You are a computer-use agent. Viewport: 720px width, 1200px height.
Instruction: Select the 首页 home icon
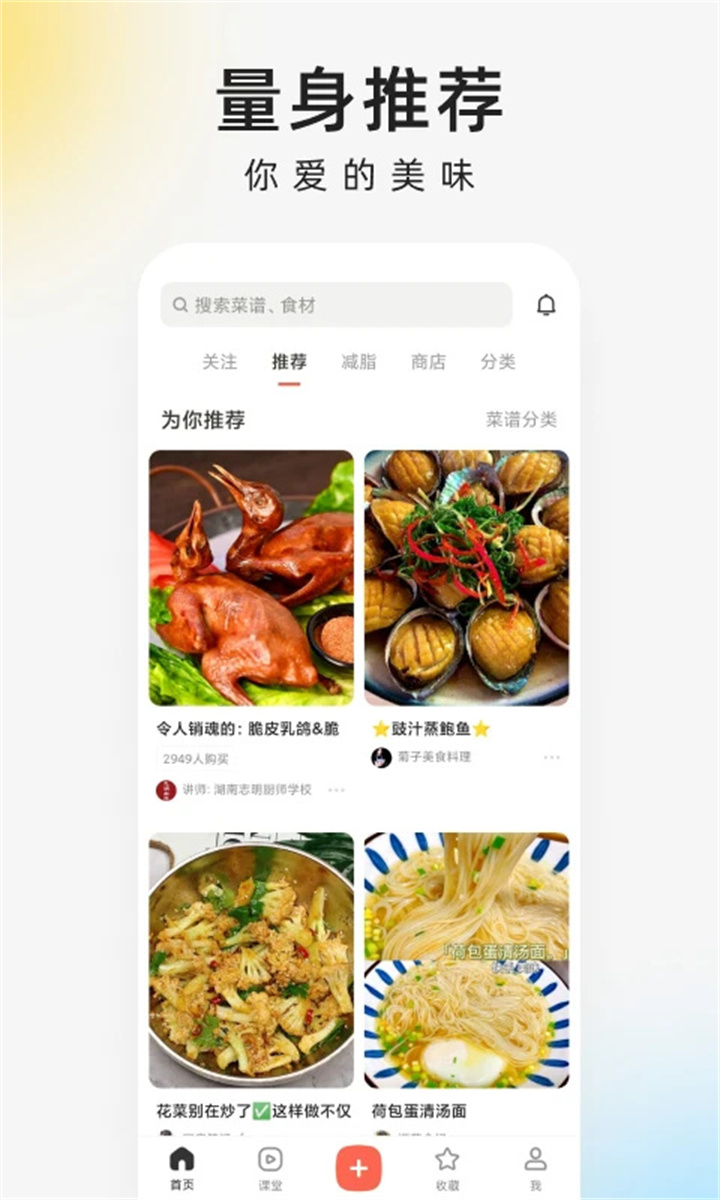180,1163
